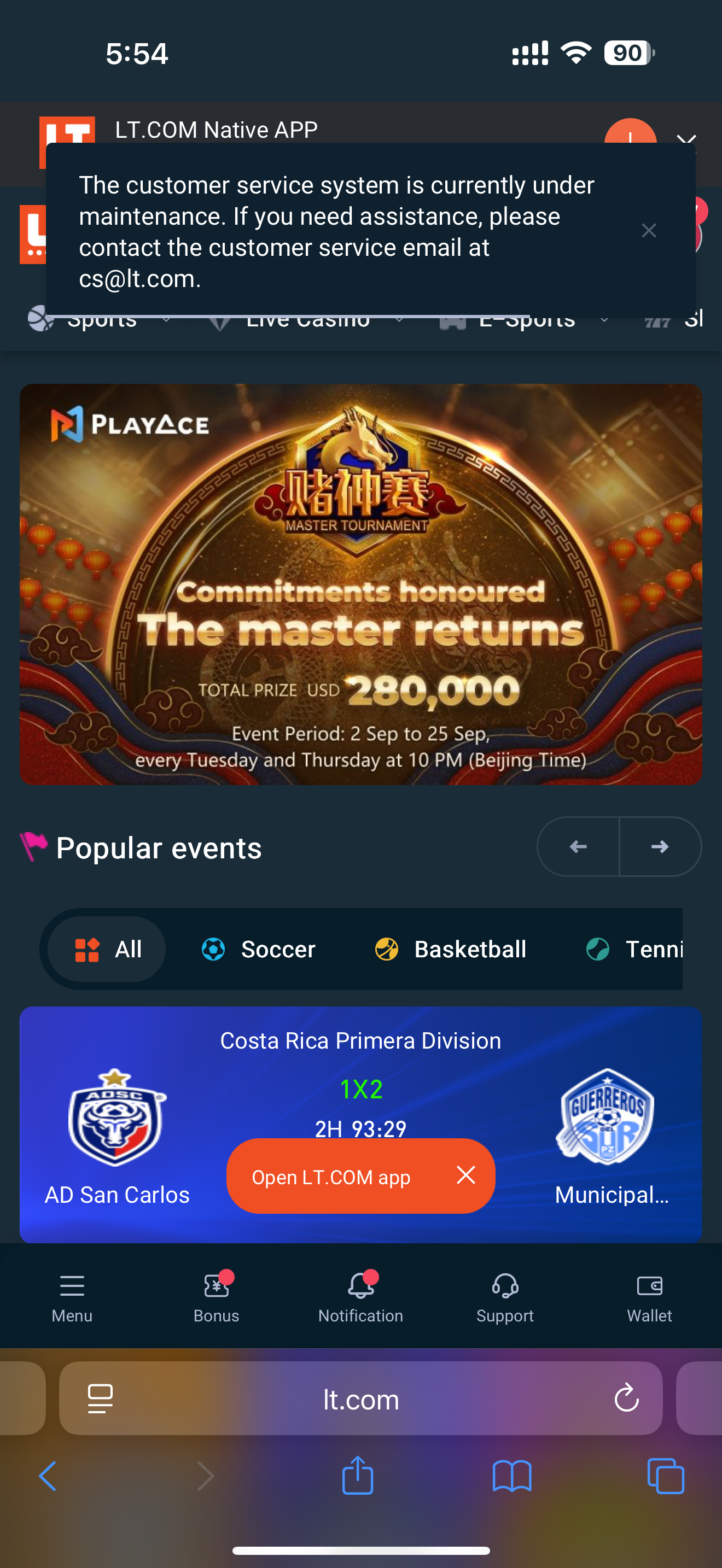The height and width of the screenshot is (1568, 722).
Task: Tap Open LT.COM app button
Action: (332, 1177)
